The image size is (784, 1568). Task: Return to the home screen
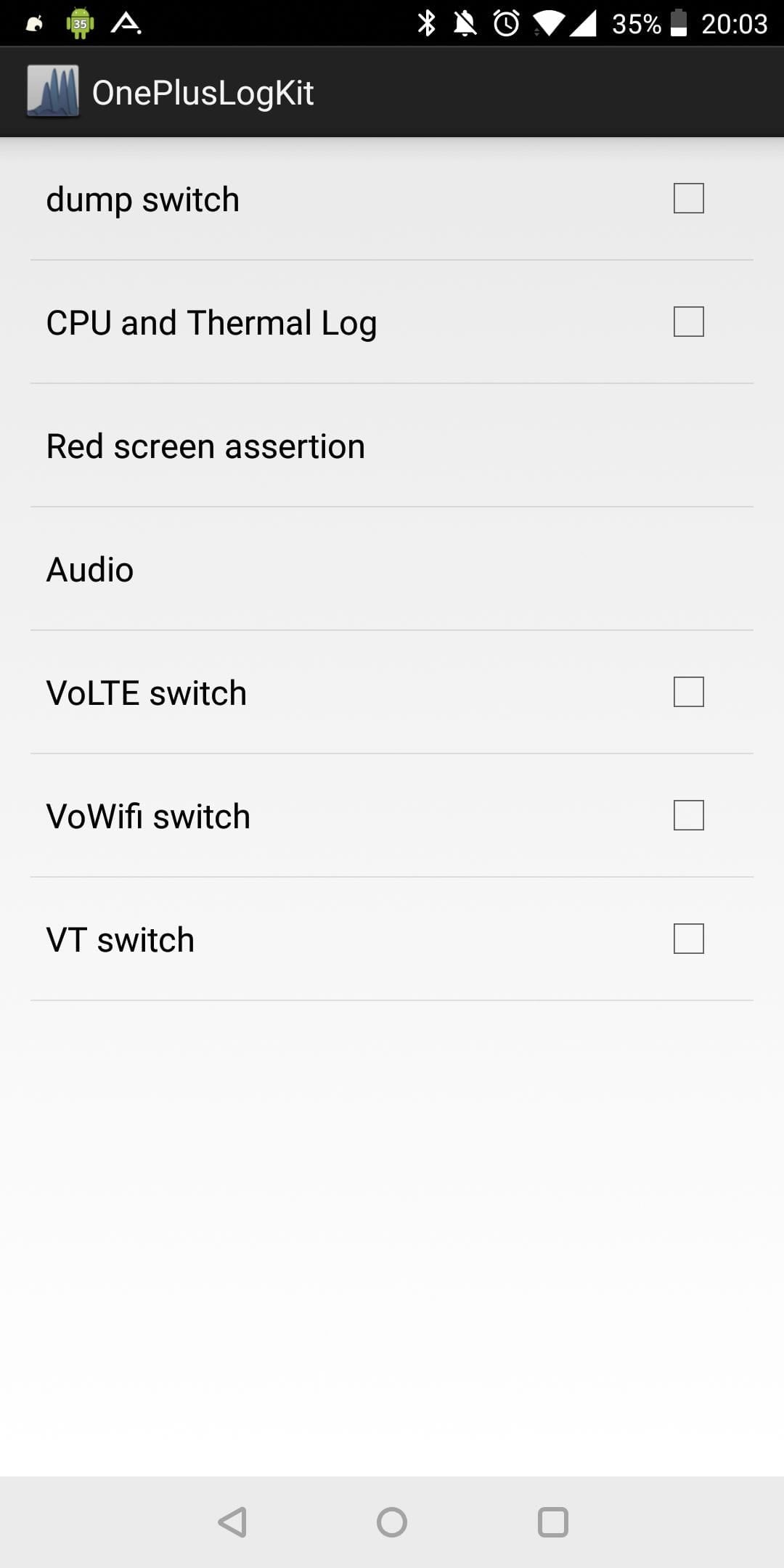click(x=392, y=1522)
